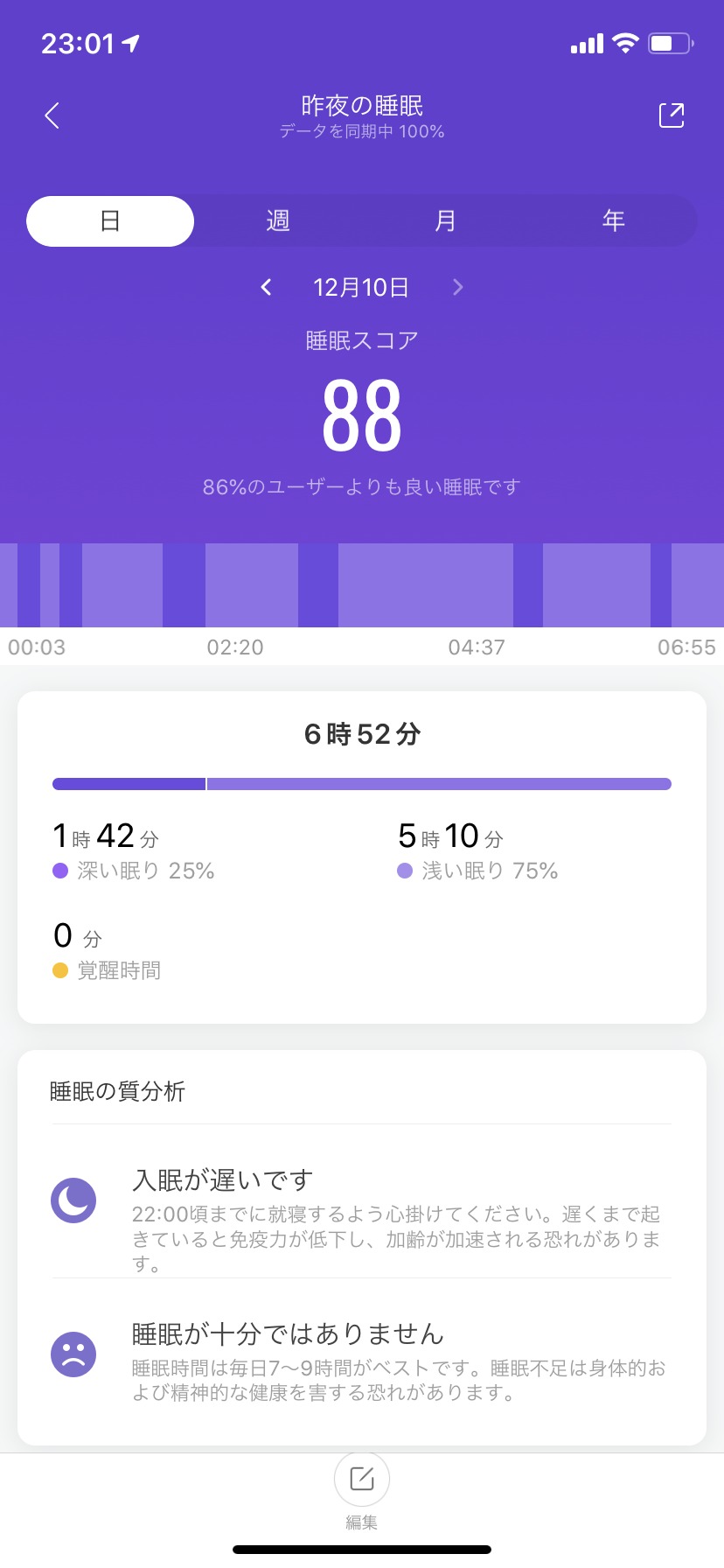
Task: Share last night's sleep report
Action: point(671,115)
